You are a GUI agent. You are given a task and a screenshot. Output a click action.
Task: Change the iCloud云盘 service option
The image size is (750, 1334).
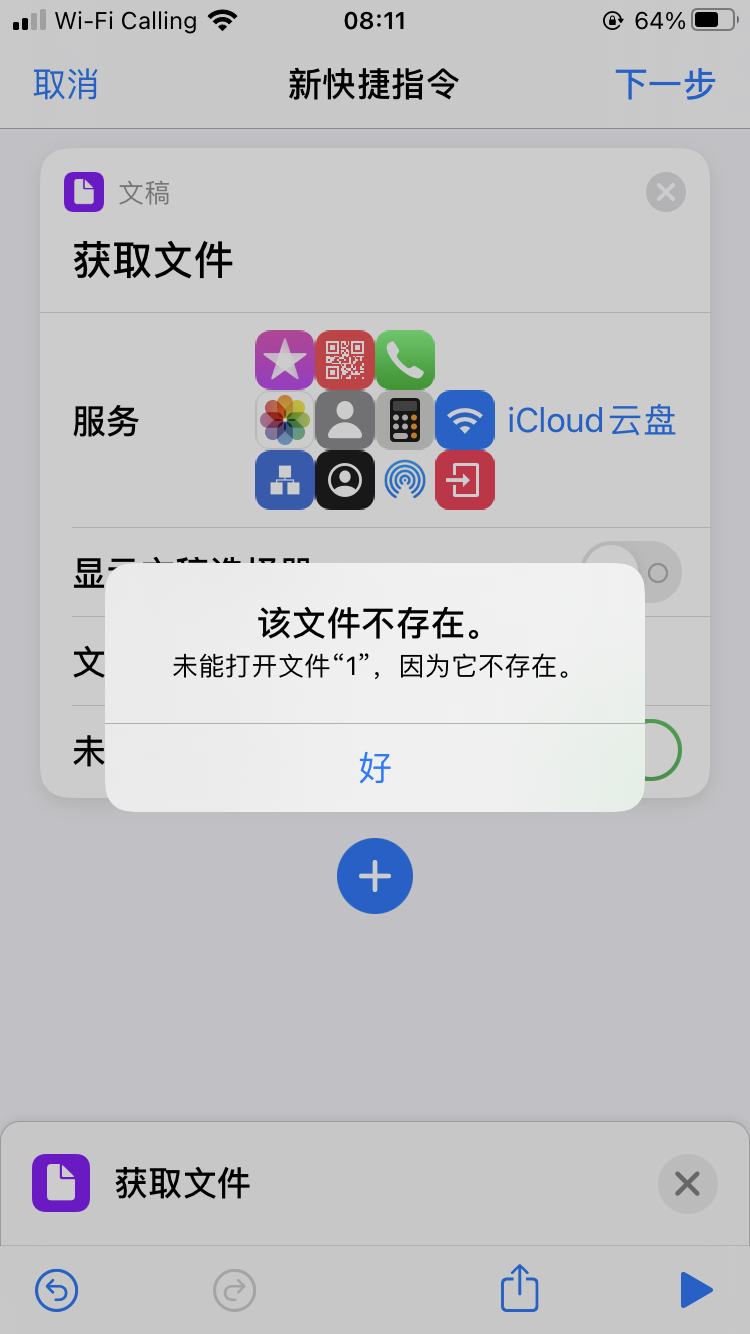point(591,420)
